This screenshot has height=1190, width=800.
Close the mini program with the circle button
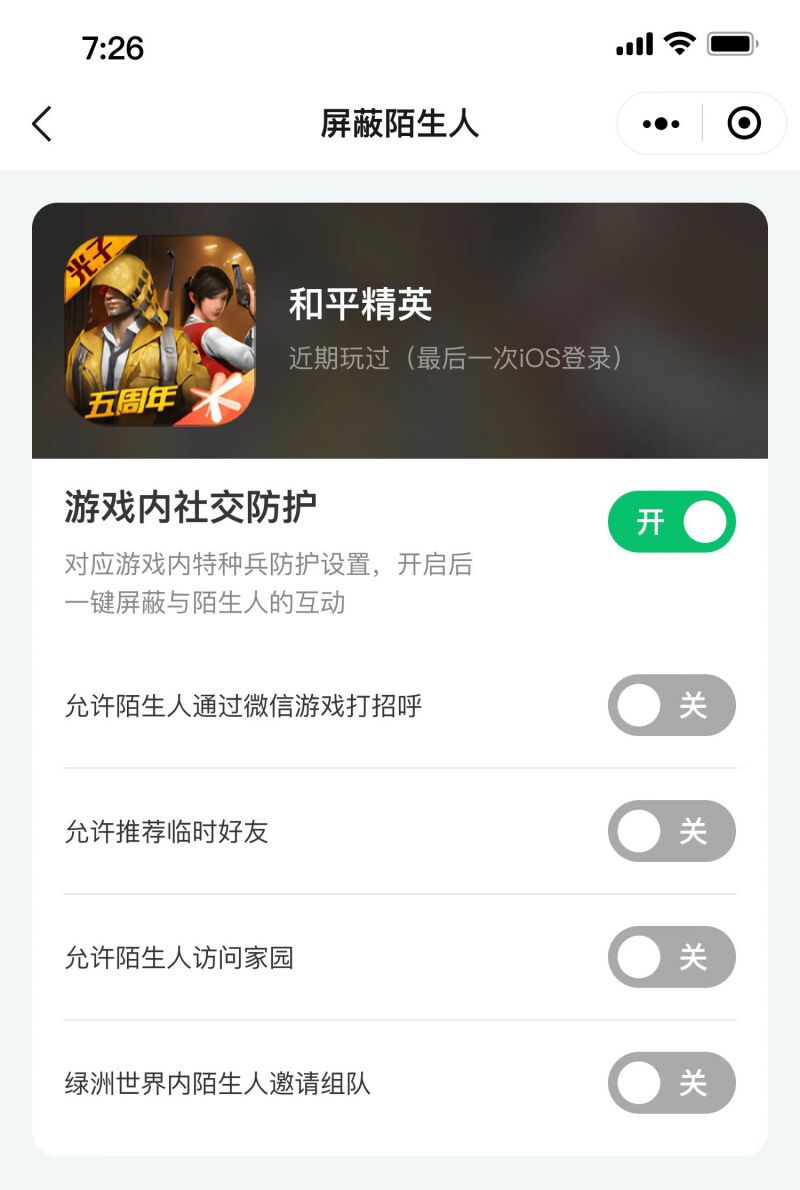[744, 124]
